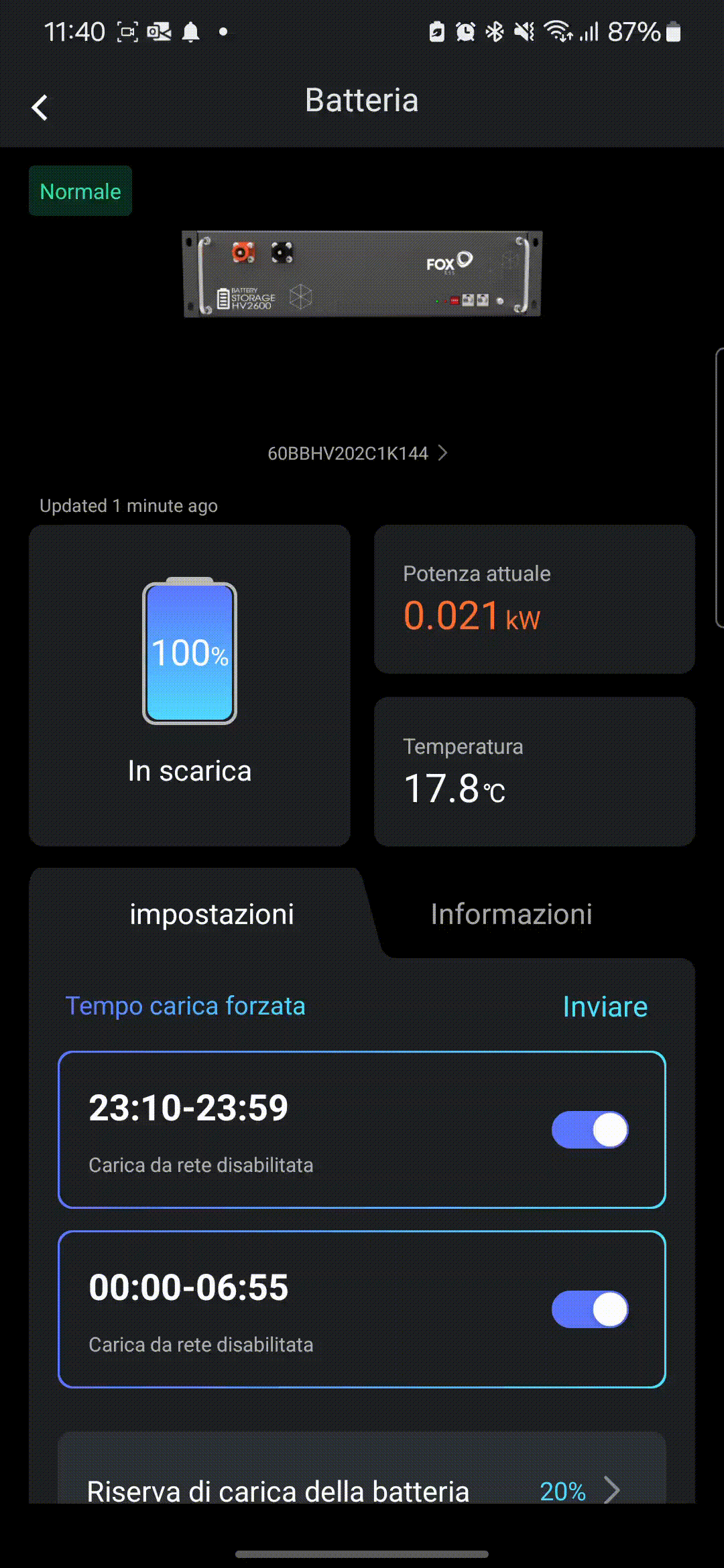
Task: Select the impostazioni tab
Action: 211,914
